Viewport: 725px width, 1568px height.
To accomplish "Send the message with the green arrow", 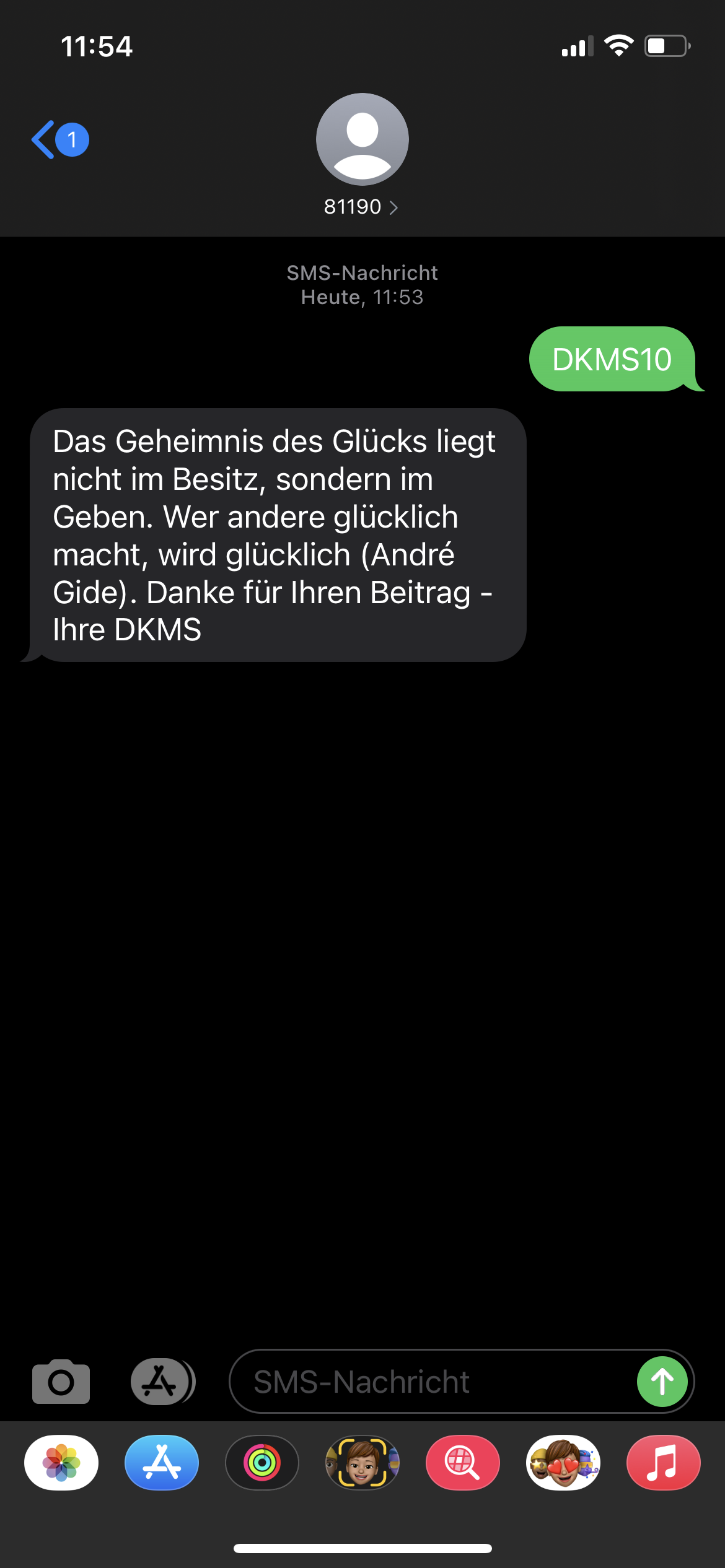I will click(x=662, y=1382).
